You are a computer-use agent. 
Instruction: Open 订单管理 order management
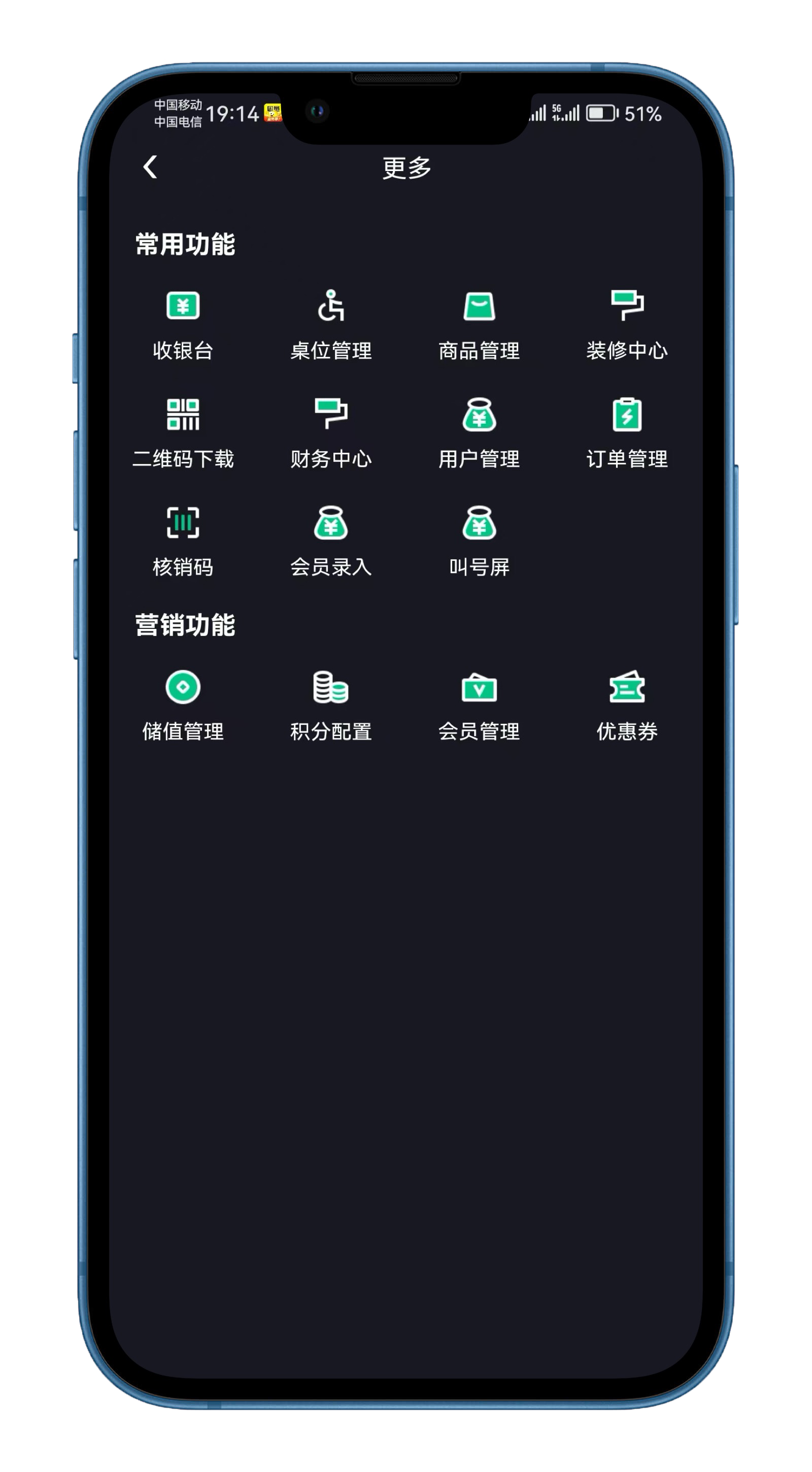pos(627,431)
